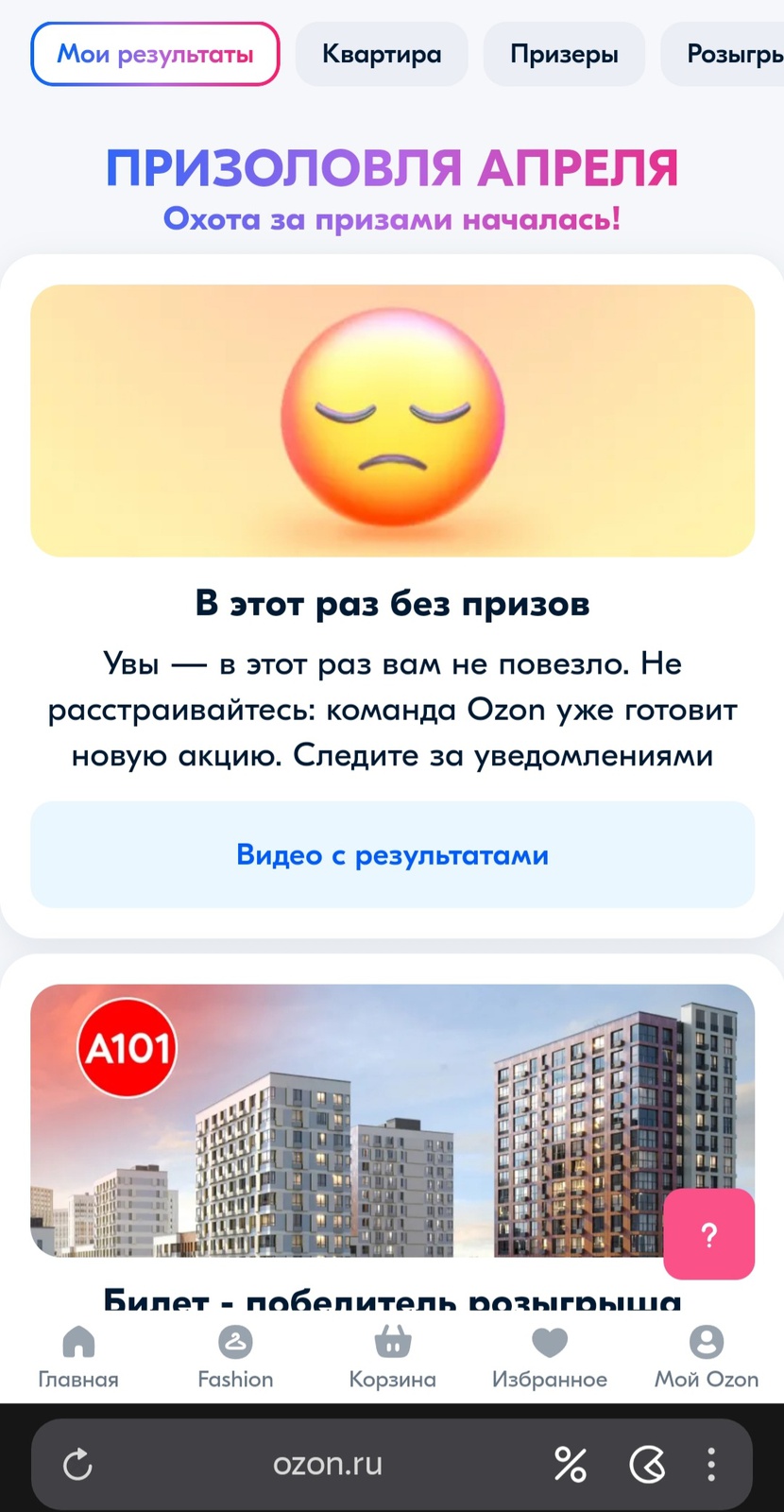Viewport: 784px width, 1512px height.
Task: Tap the circular icon beside the browser menu
Action: [x=647, y=1465]
